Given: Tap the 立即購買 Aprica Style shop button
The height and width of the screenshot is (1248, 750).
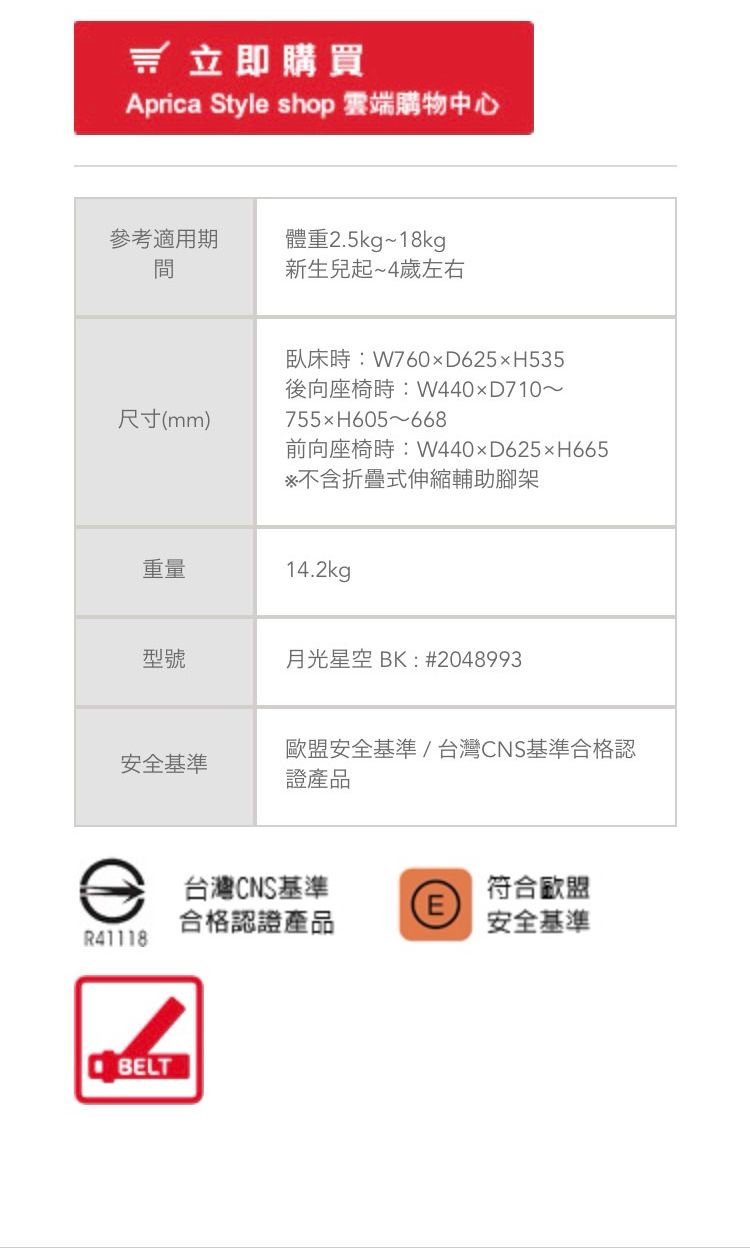Looking at the screenshot, I should click(303, 78).
